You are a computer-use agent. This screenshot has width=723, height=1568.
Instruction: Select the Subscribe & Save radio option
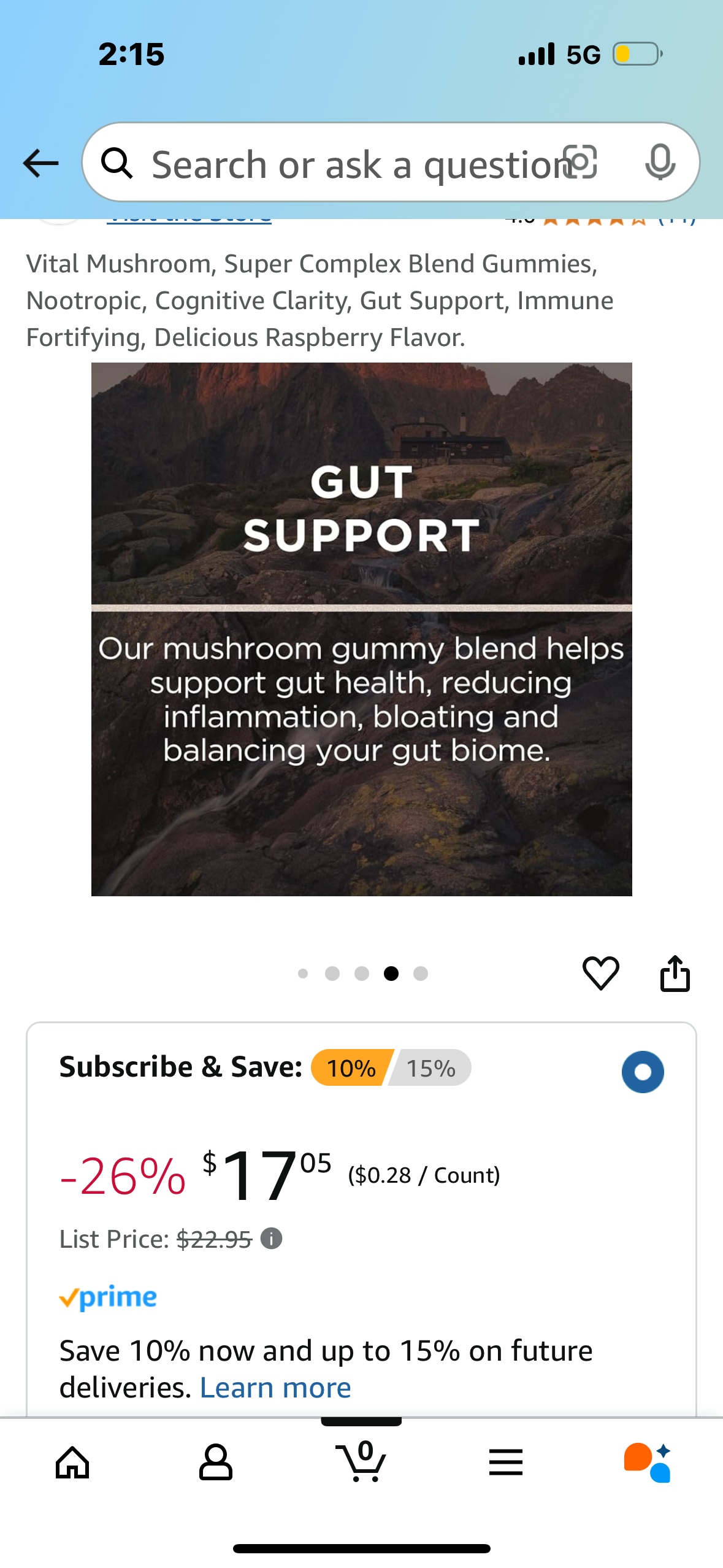642,1072
